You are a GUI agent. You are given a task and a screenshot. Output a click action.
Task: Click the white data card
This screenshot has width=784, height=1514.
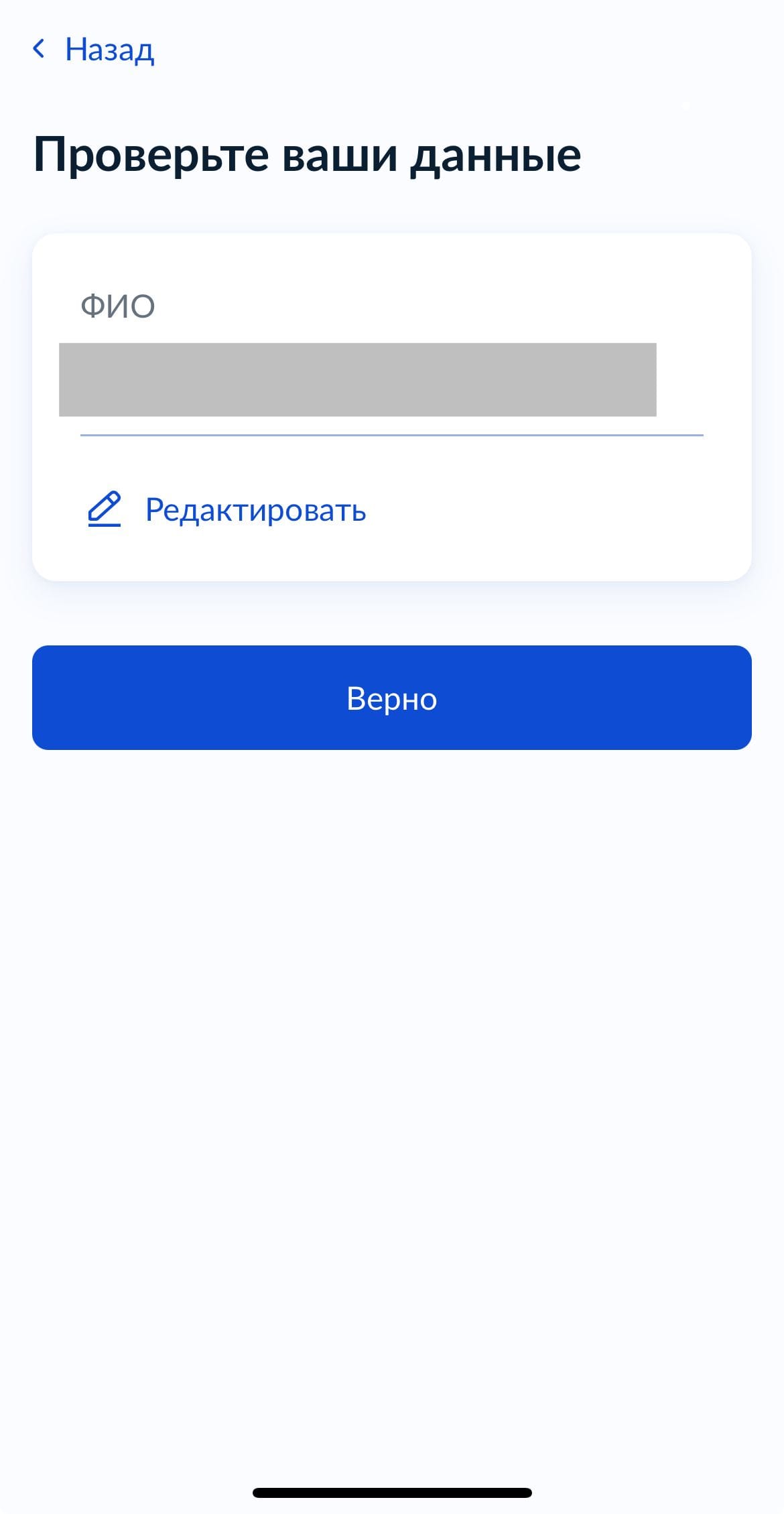tap(392, 405)
